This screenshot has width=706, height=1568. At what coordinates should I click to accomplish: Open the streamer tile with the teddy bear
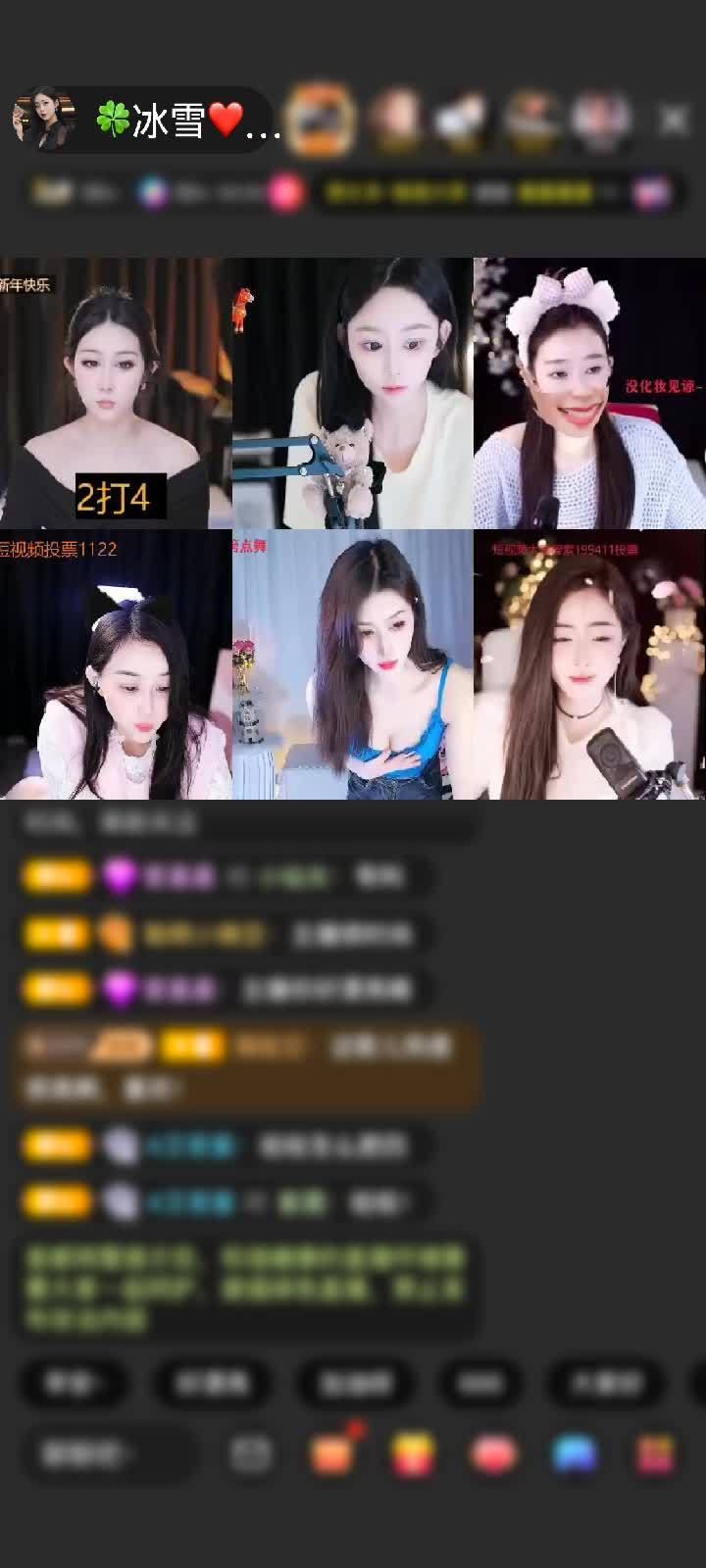pos(352,392)
